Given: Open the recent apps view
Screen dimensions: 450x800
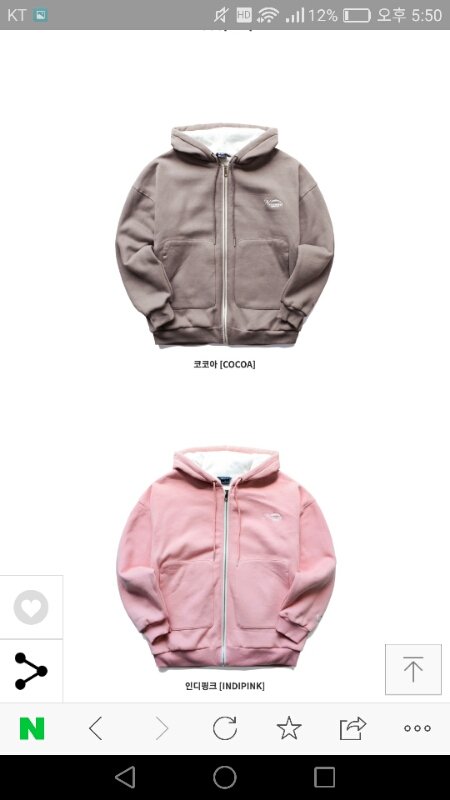Looking at the screenshot, I should pos(324,778).
